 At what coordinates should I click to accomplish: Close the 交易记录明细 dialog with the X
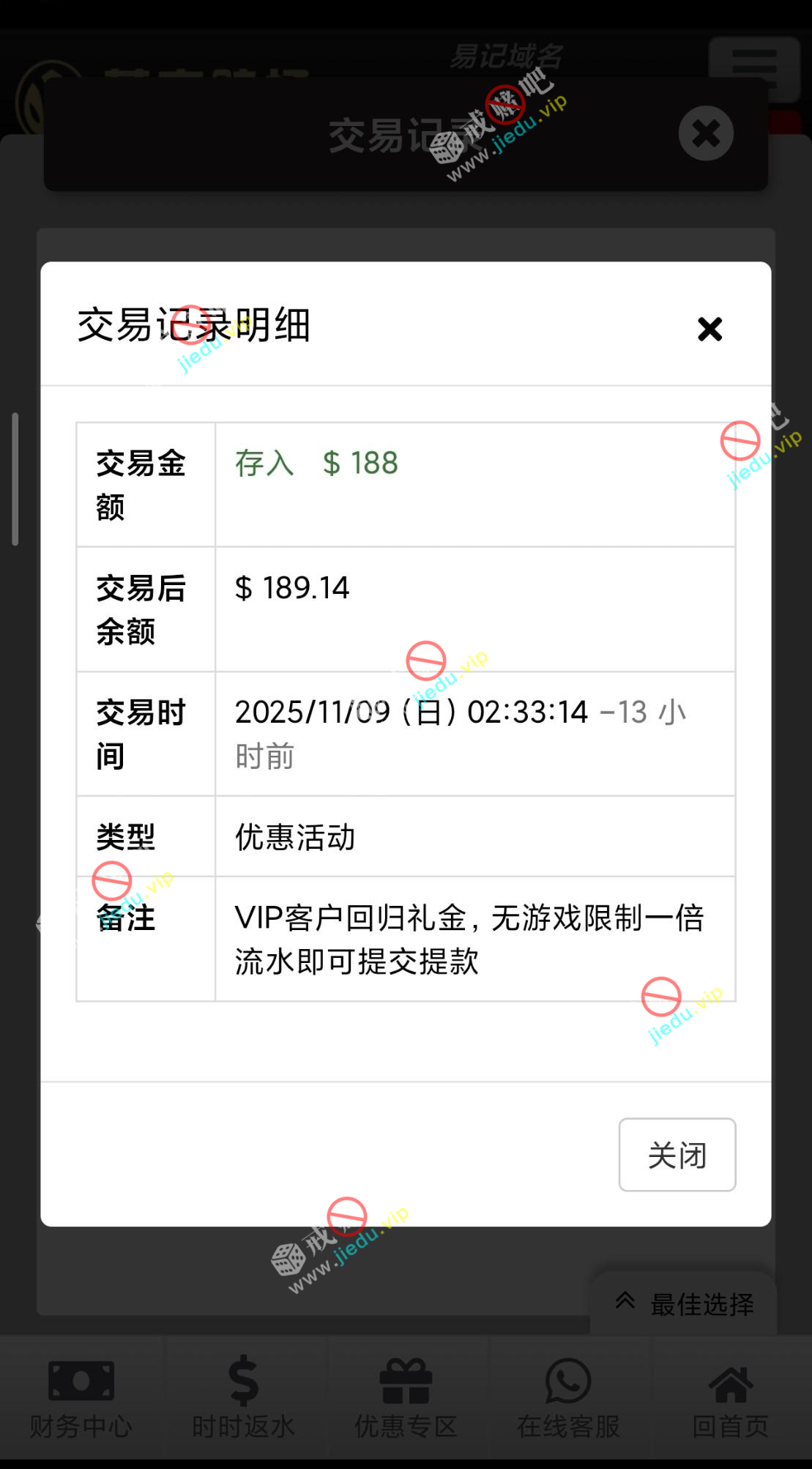tap(709, 329)
